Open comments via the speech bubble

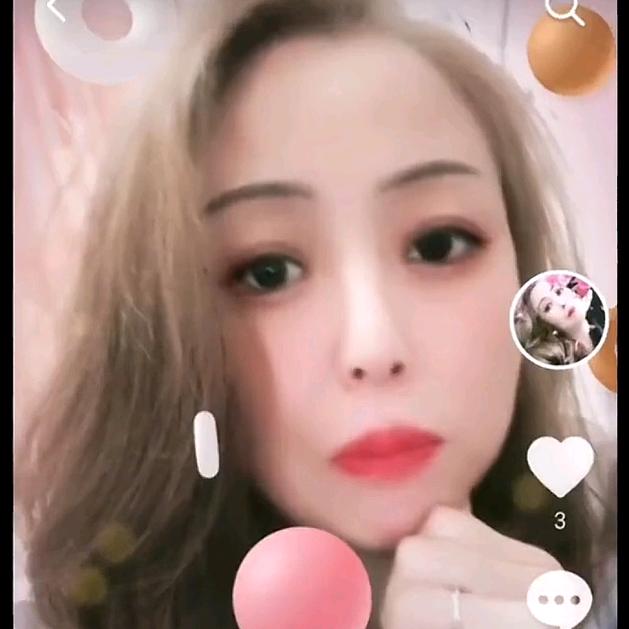point(559,599)
